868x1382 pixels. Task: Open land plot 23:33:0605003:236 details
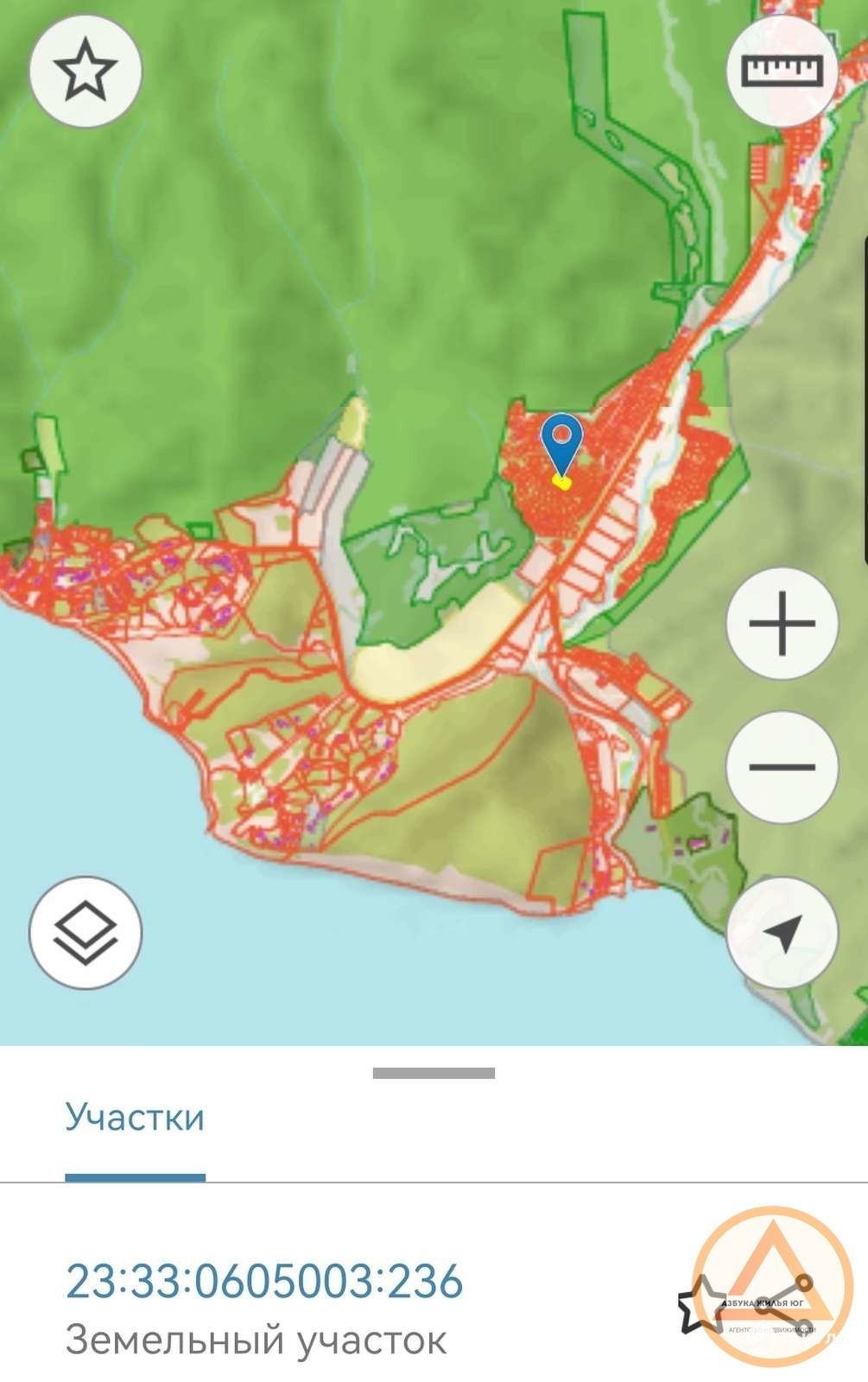(264, 1282)
